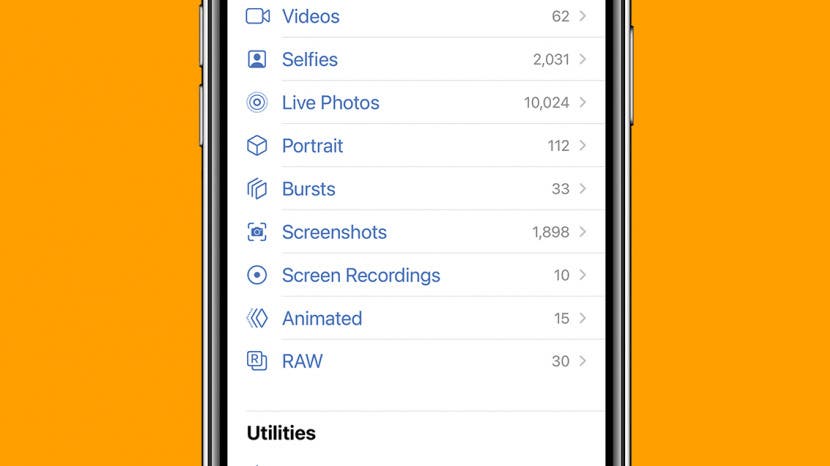Open the Live Photos album
This screenshot has width=830, height=466.
point(330,102)
